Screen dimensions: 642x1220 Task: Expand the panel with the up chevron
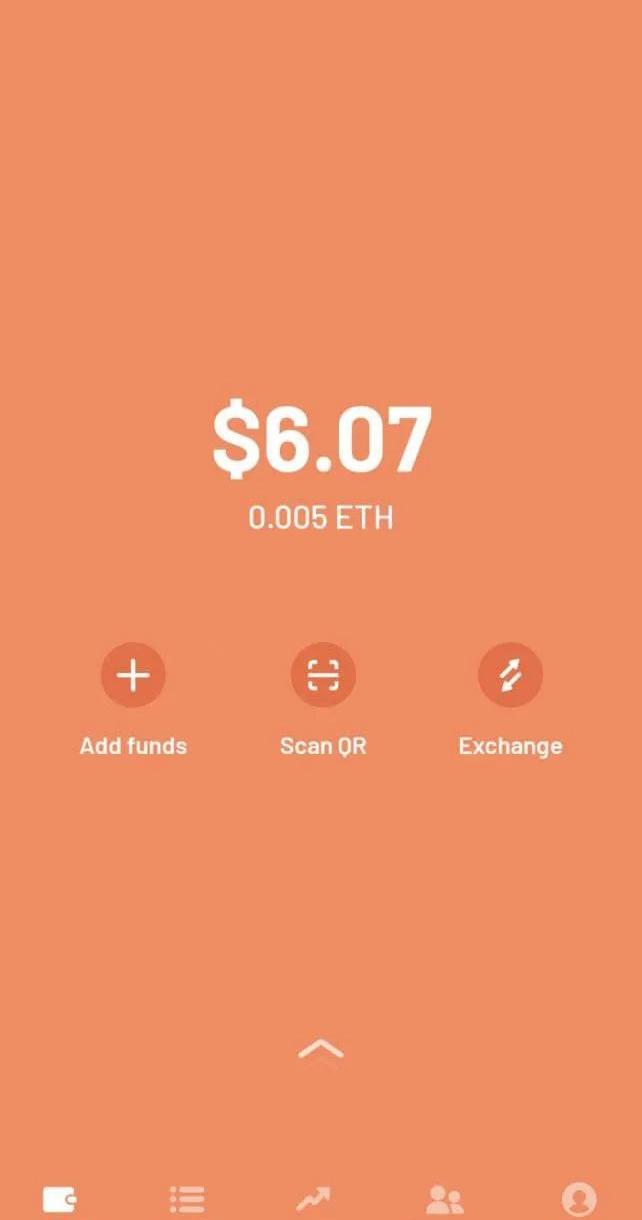point(321,1049)
